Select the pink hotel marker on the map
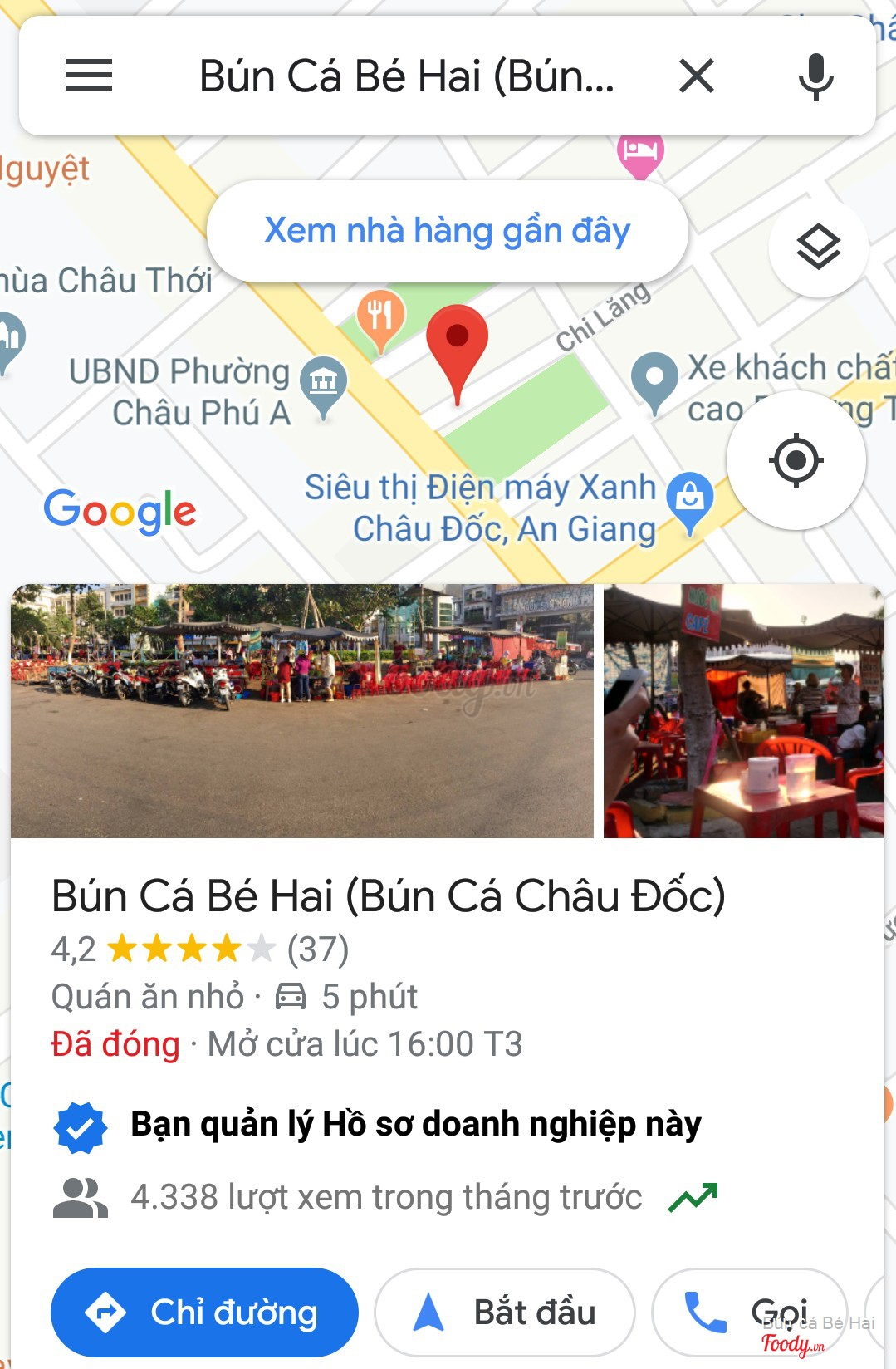The height and width of the screenshot is (1369, 896). click(639, 154)
